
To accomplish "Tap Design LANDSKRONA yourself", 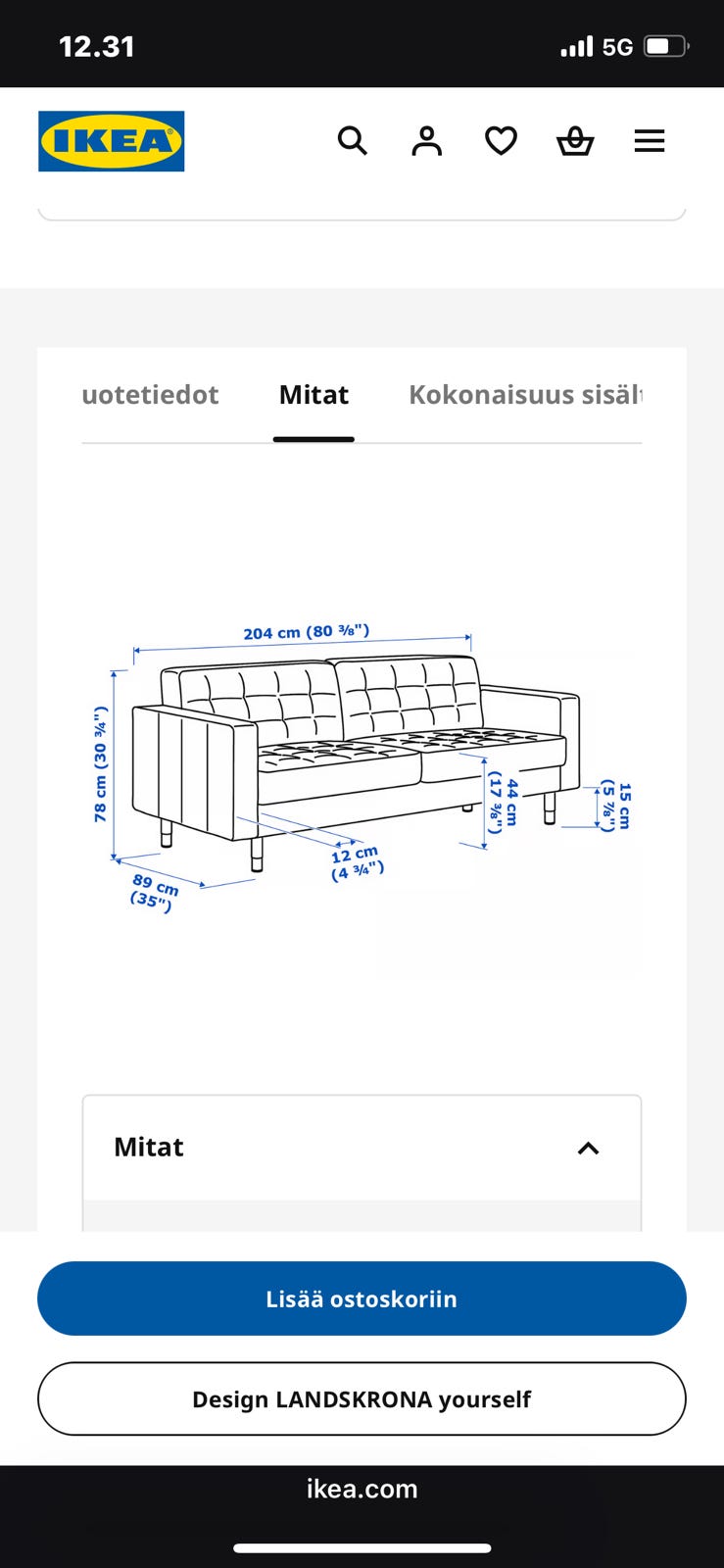I will coord(362,1398).
